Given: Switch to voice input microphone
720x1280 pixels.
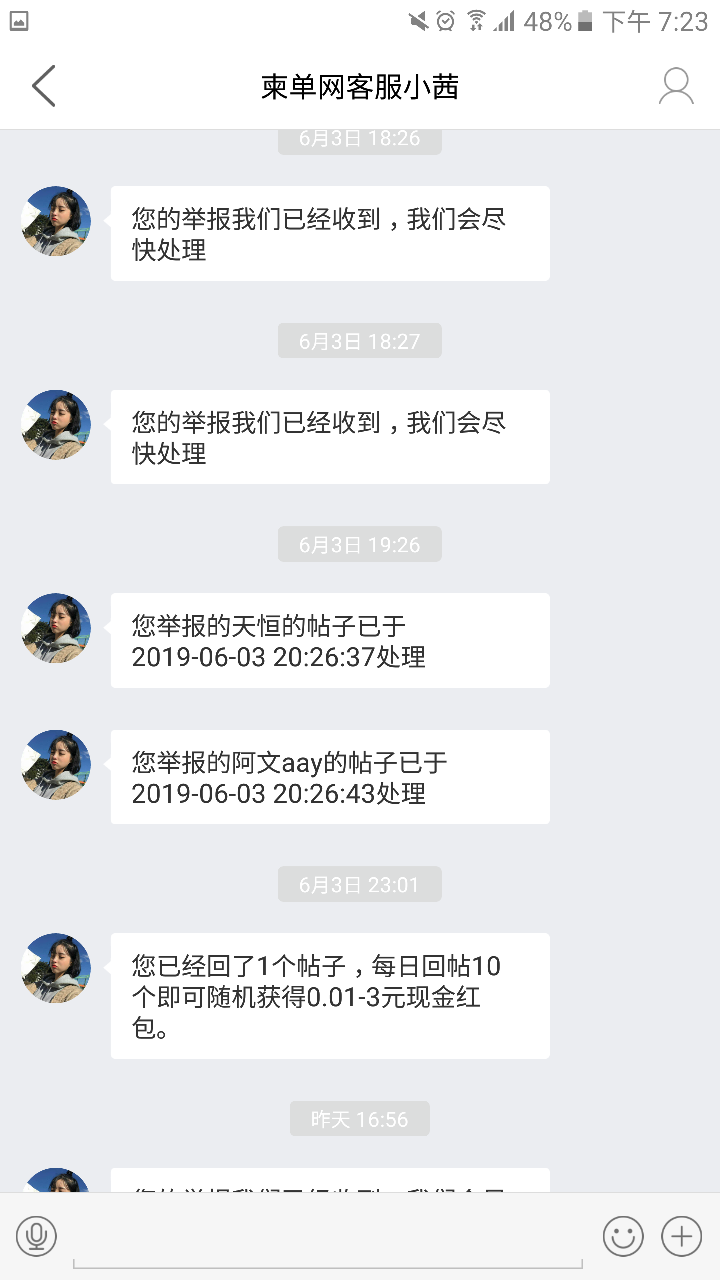Looking at the screenshot, I should [37, 1237].
